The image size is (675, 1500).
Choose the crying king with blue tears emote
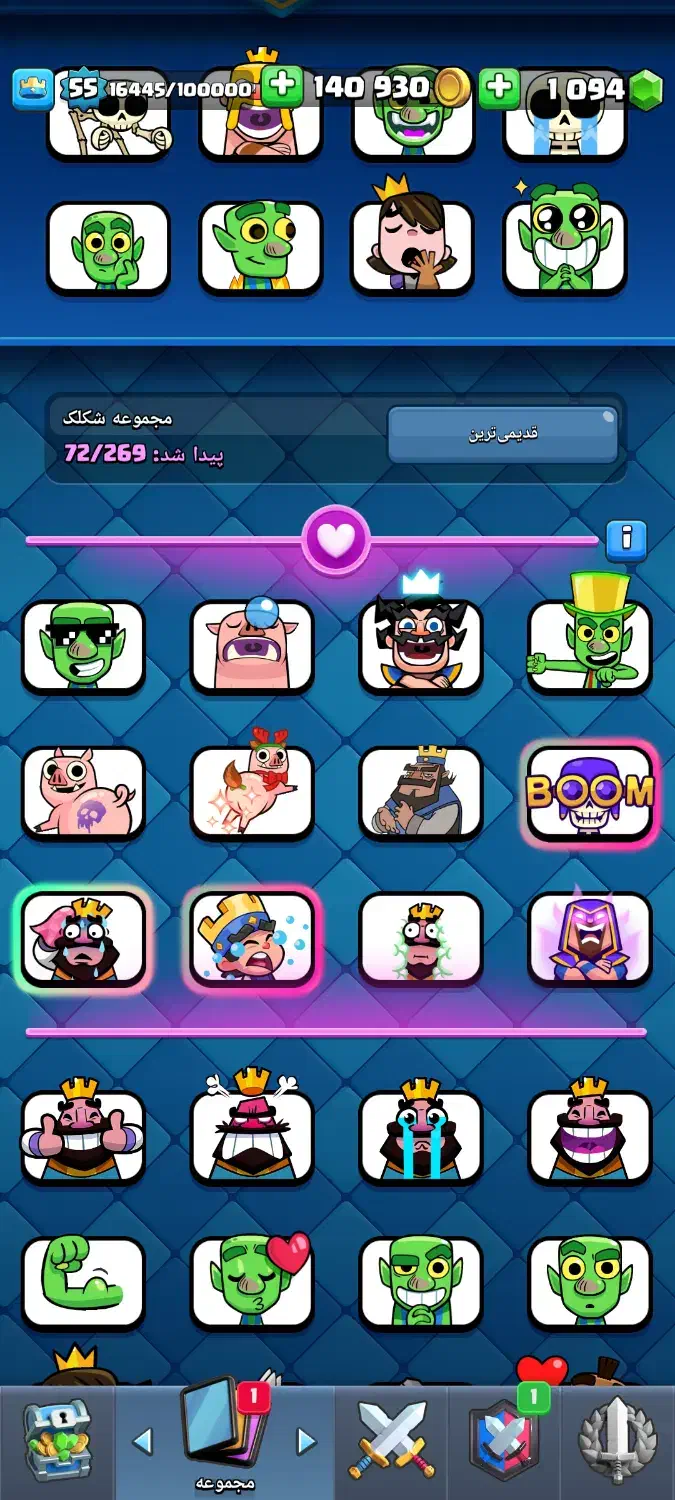click(421, 1136)
